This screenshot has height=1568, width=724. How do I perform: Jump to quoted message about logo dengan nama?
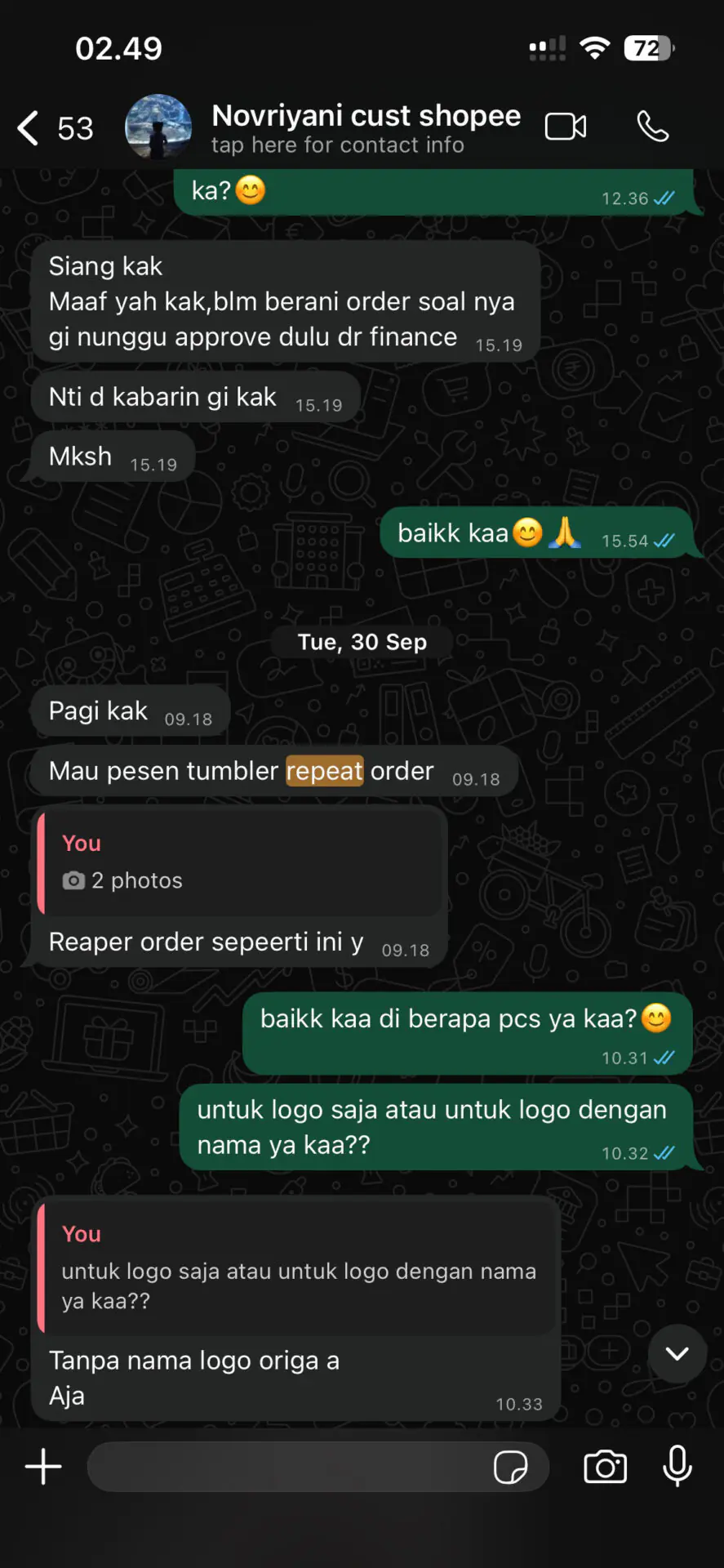click(x=298, y=1267)
